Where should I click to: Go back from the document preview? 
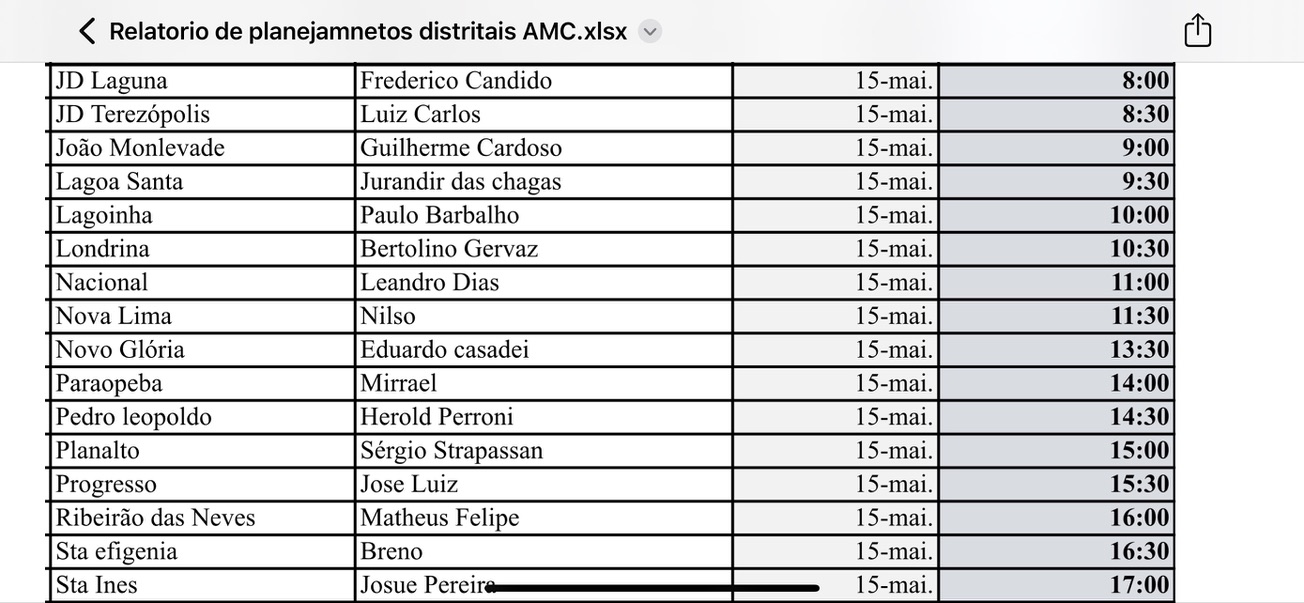pyautogui.click(x=87, y=32)
